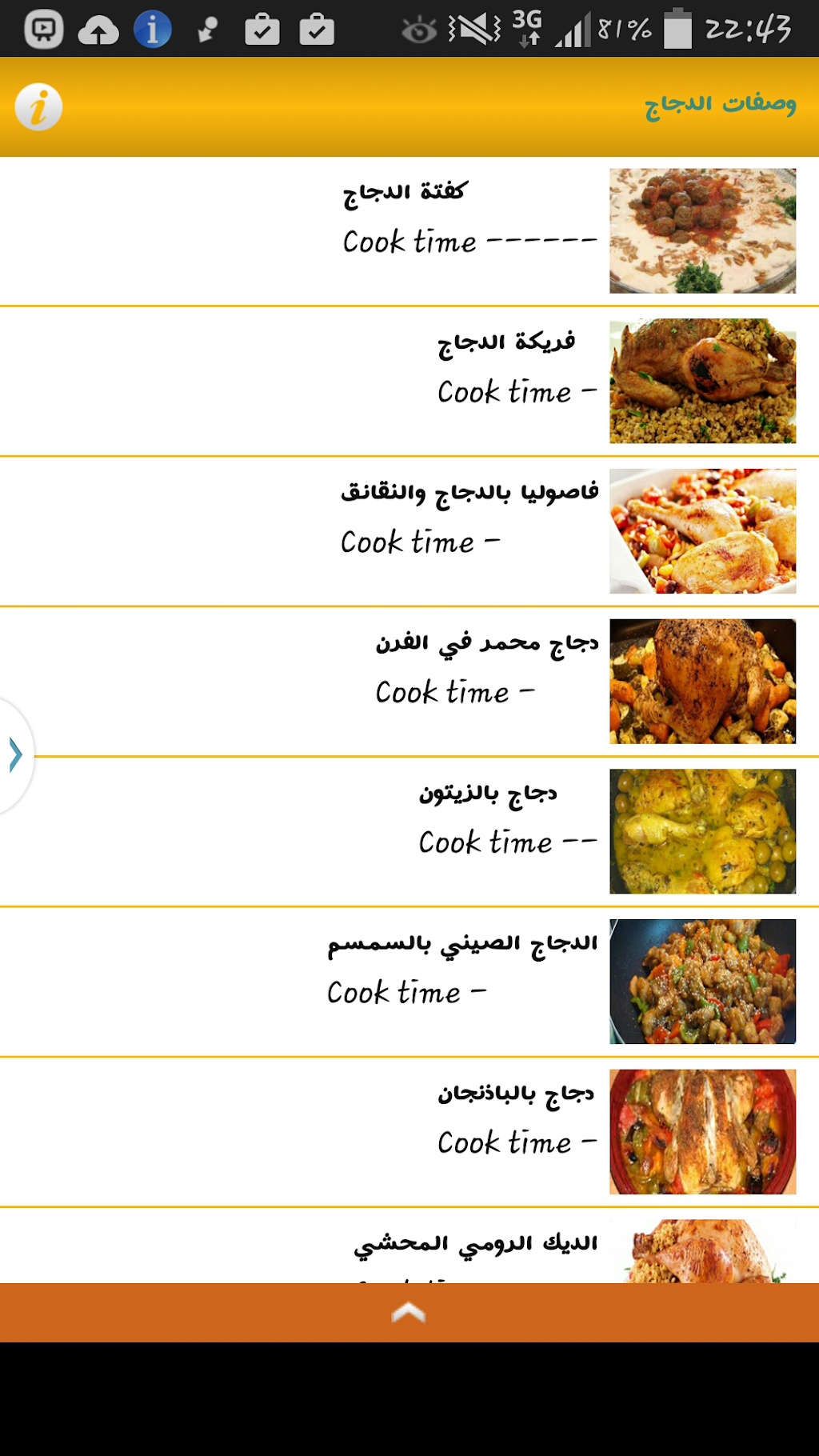
Task: Choose الدجاج الصيني بالسمسم recipe
Action: pyautogui.click(x=409, y=982)
